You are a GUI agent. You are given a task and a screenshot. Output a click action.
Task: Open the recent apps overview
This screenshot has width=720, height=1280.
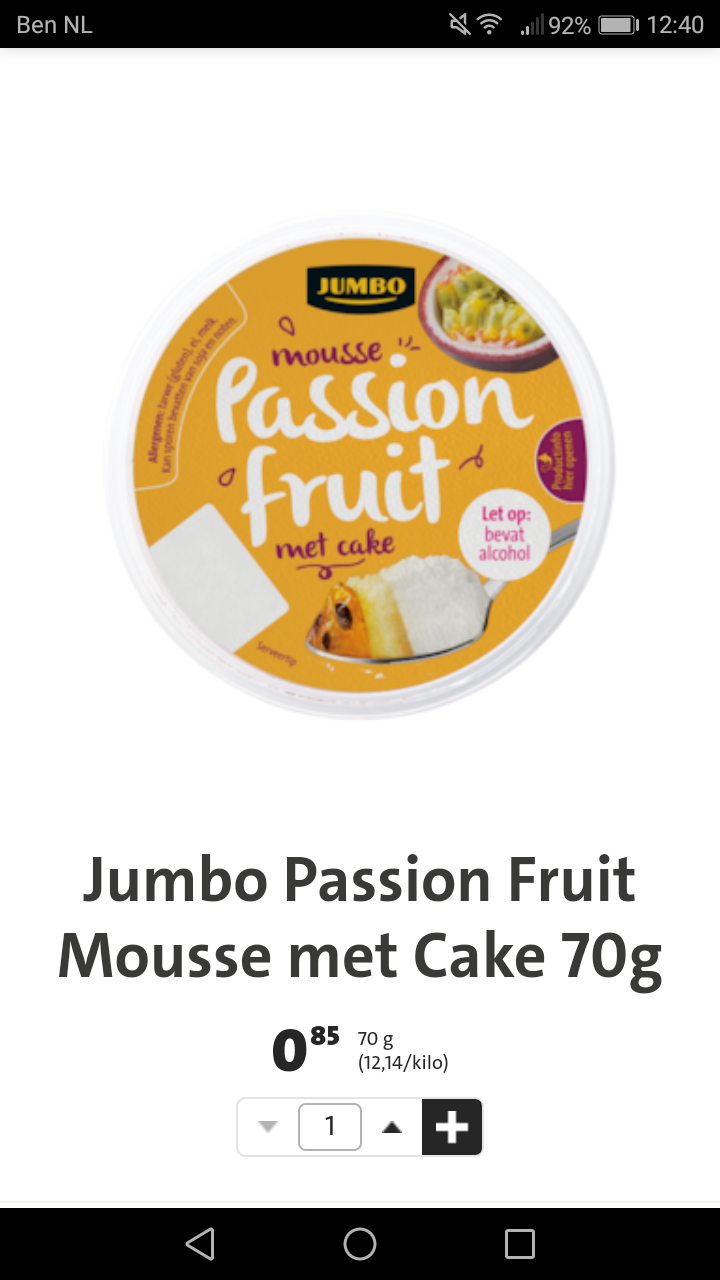520,1244
